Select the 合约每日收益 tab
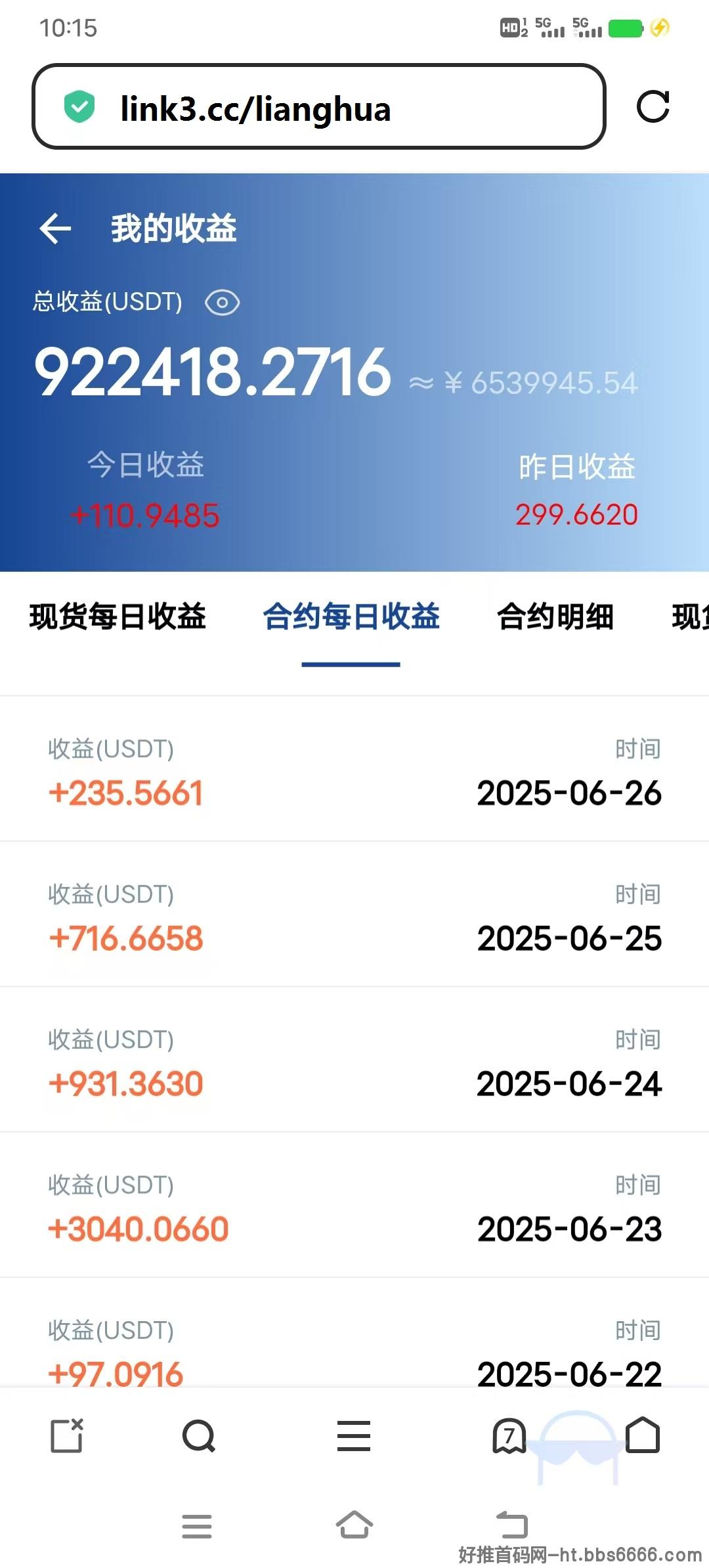Screen dimensions: 709x1568 click(x=351, y=617)
